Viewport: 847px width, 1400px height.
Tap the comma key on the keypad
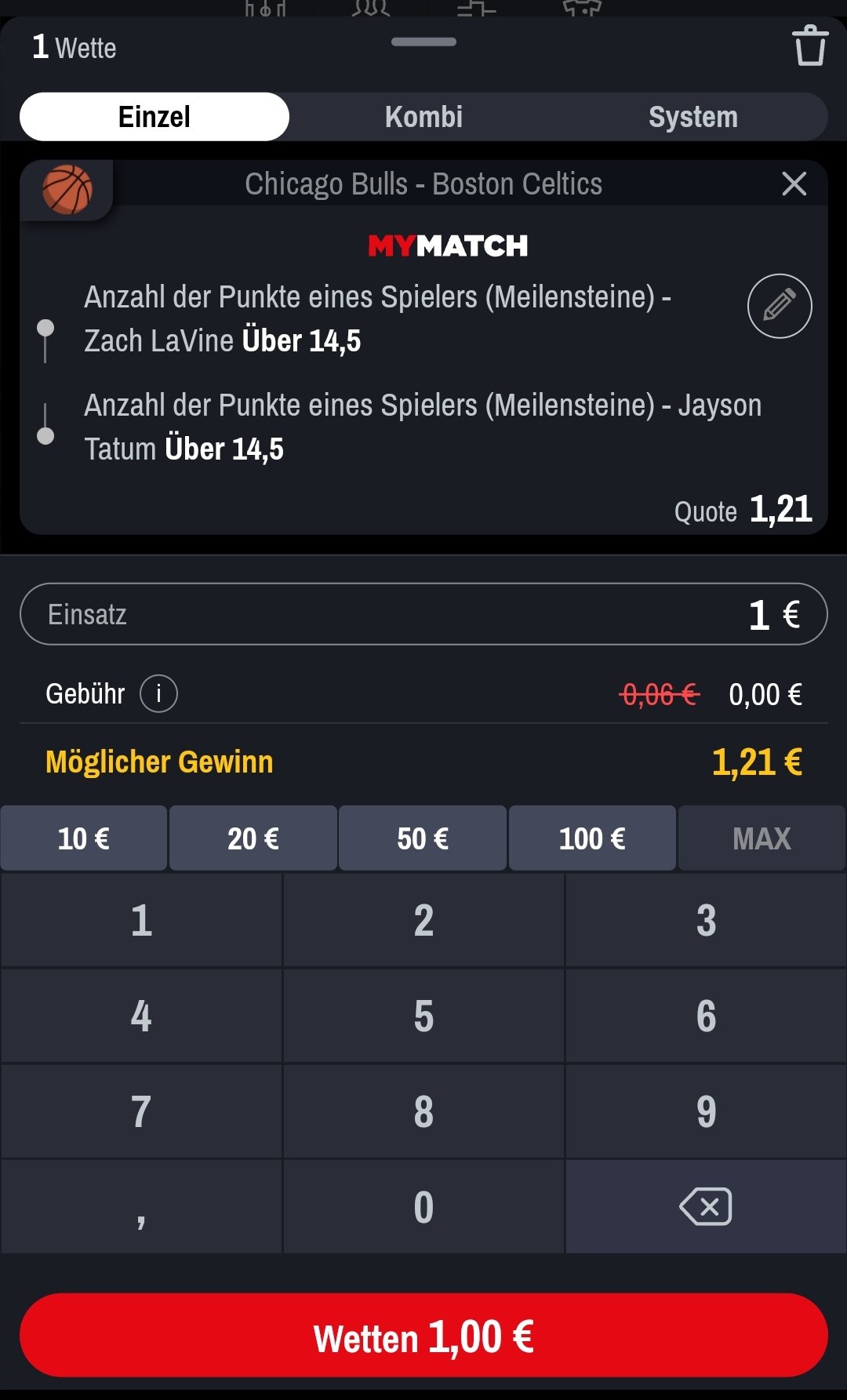point(141,1206)
